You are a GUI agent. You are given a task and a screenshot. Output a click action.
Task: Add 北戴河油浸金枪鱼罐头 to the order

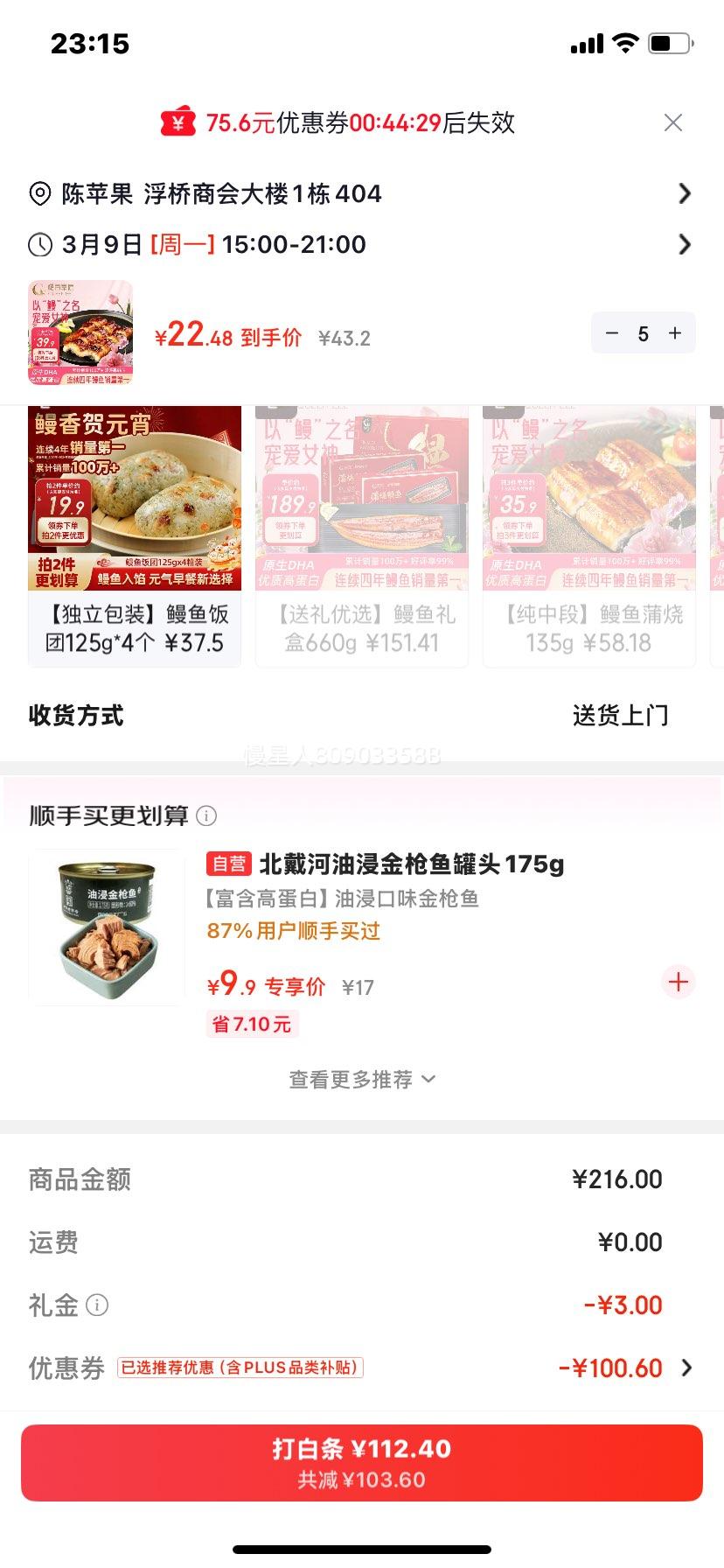tap(678, 982)
